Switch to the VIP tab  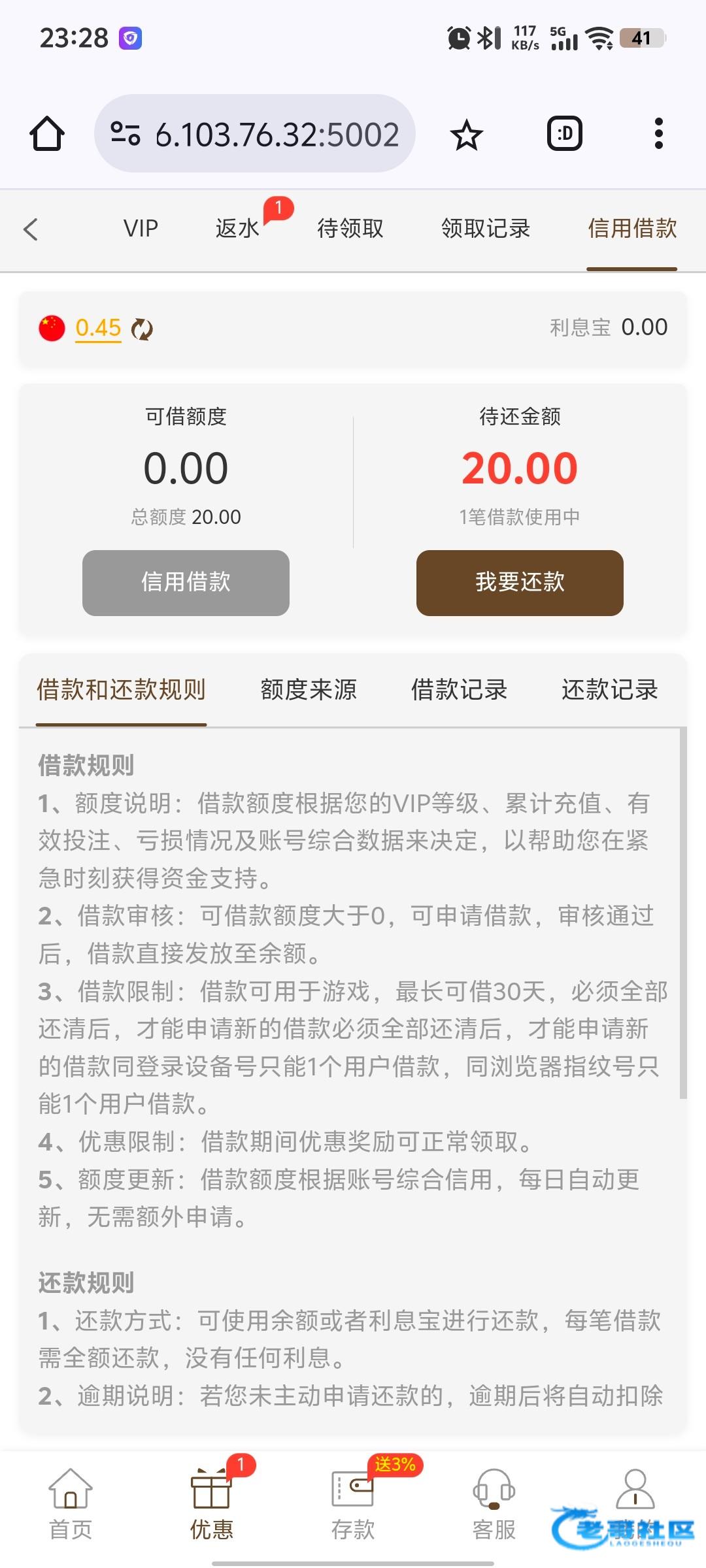tap(141, 229)
